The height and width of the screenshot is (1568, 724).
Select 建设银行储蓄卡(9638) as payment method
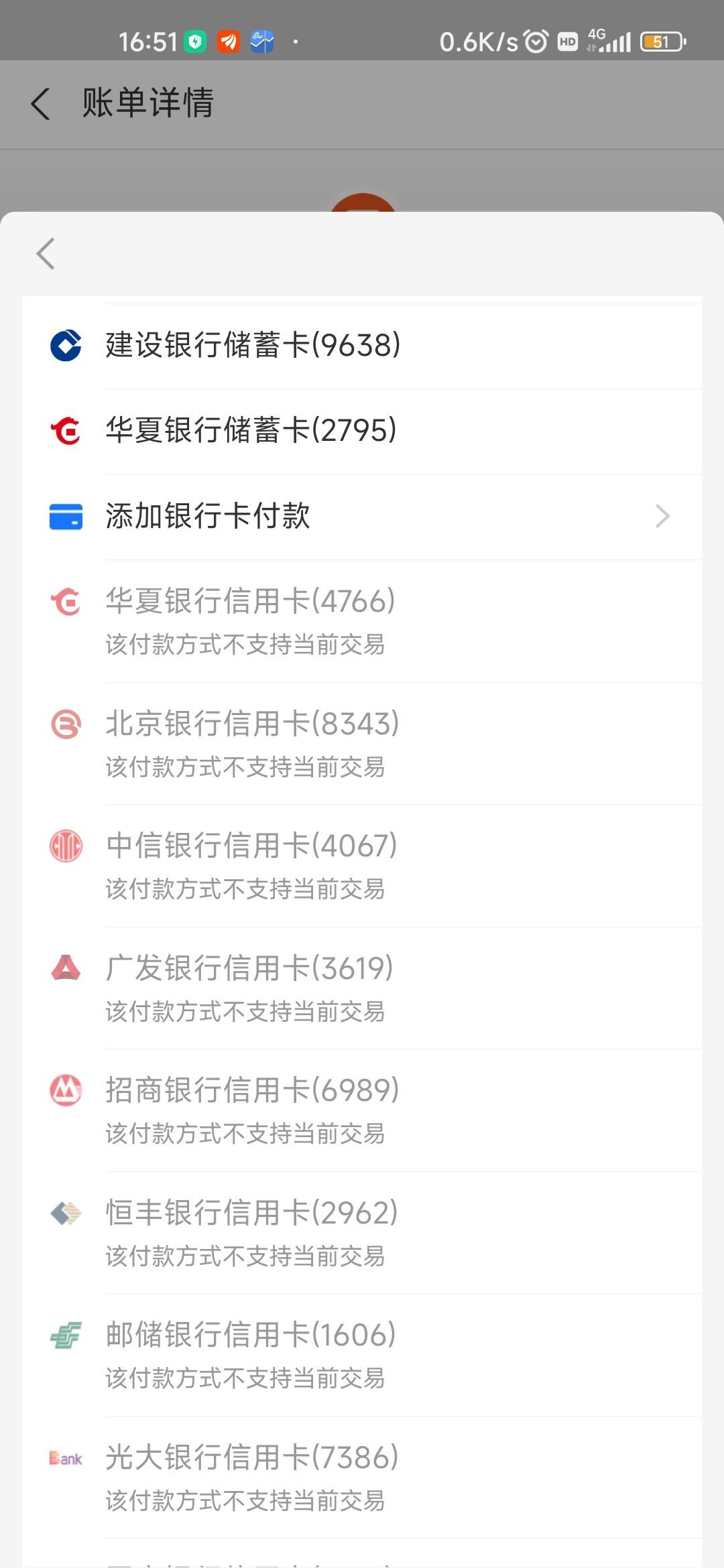pyautogui.click(x=362, y=346)
